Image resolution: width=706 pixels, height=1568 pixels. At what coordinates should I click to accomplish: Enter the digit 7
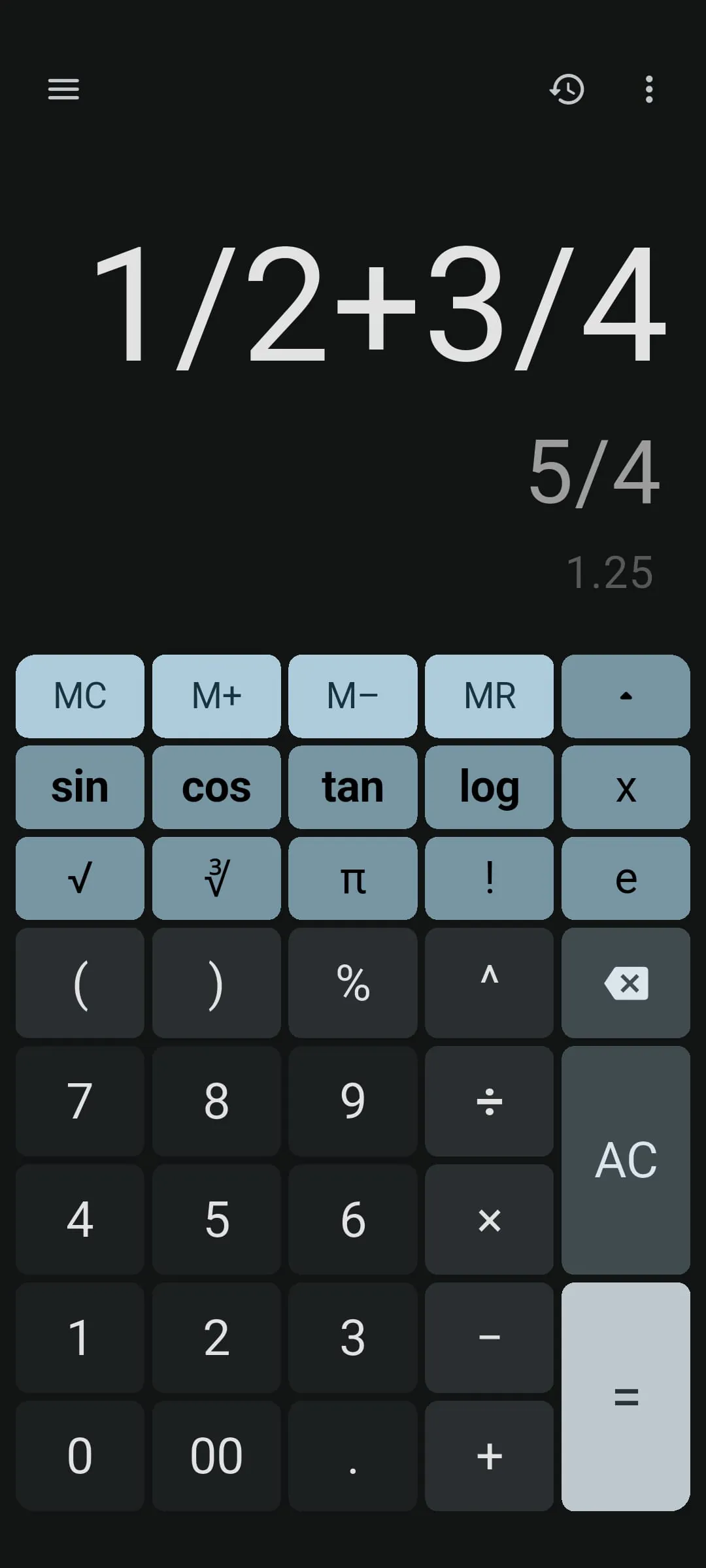tap(80, 1101)
